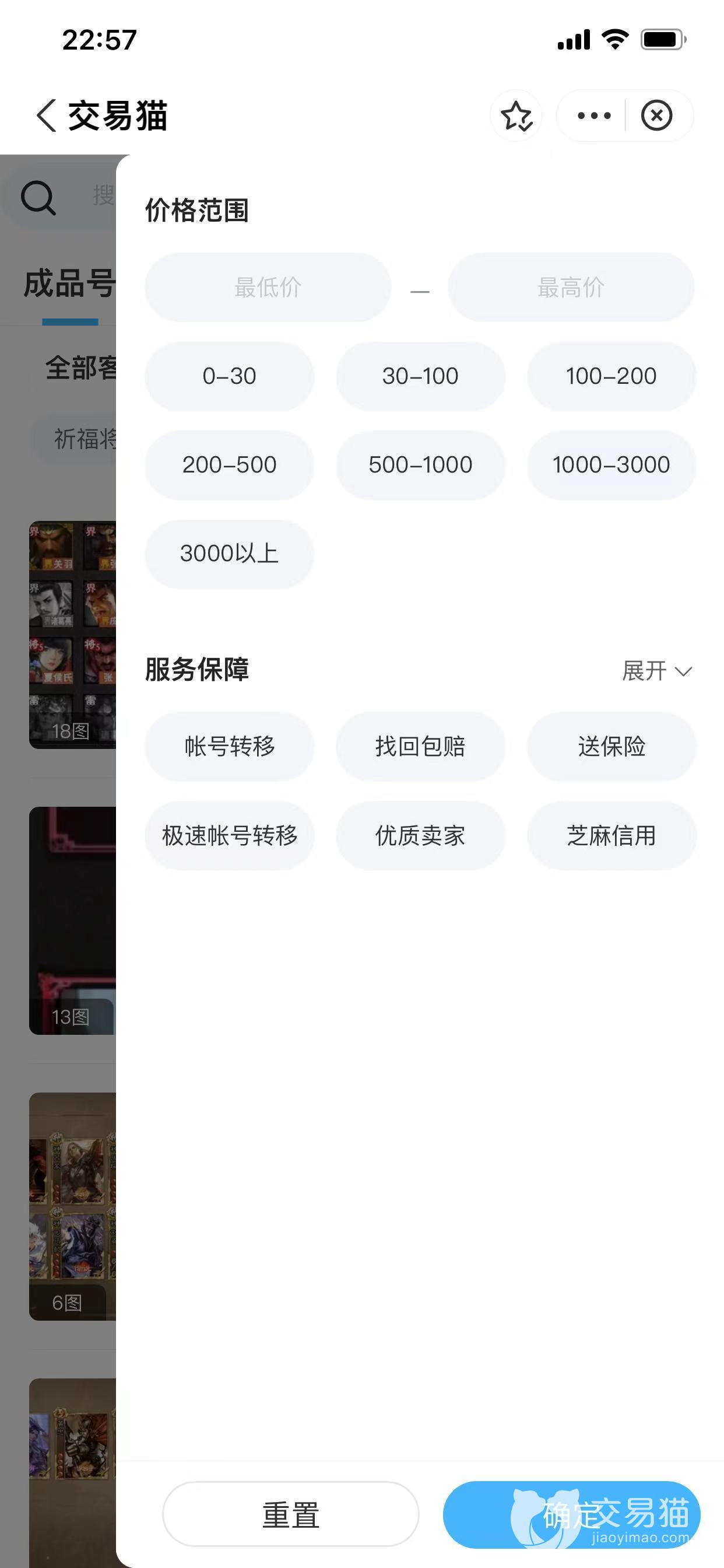Reset filters with 重置

(x=290, y=1514)
